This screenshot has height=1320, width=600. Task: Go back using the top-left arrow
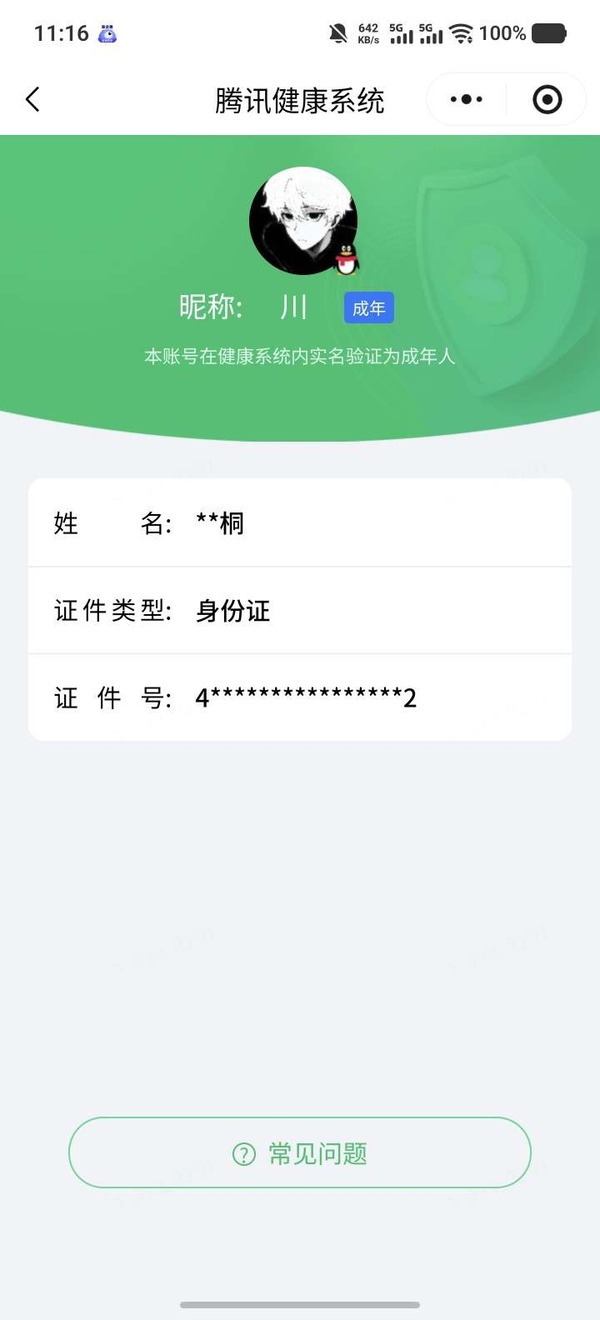[x=33, y=99]
